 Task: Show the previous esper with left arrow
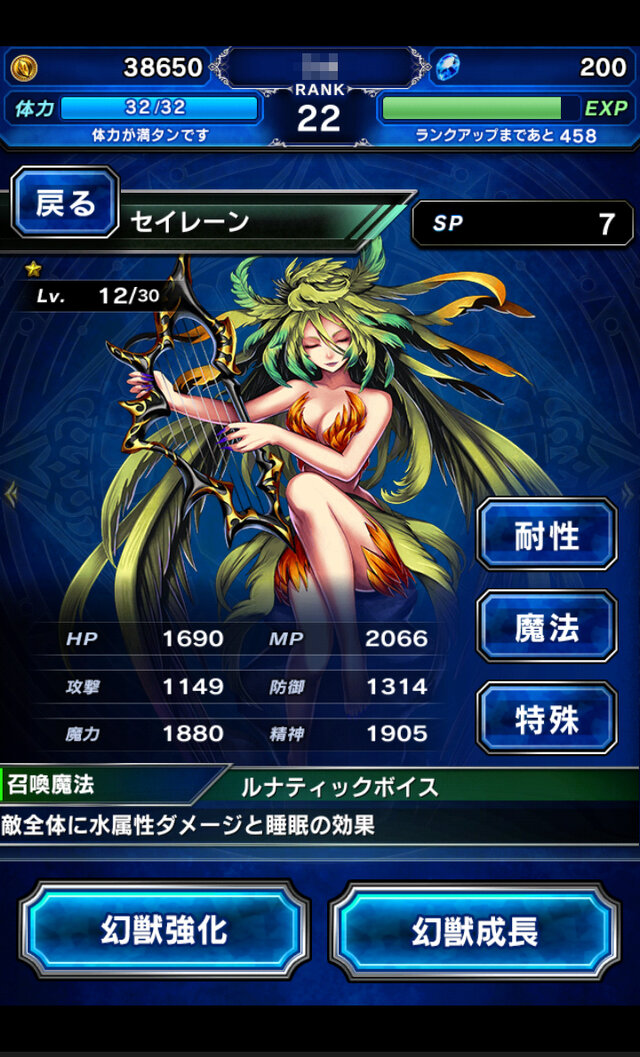point(12,494)
